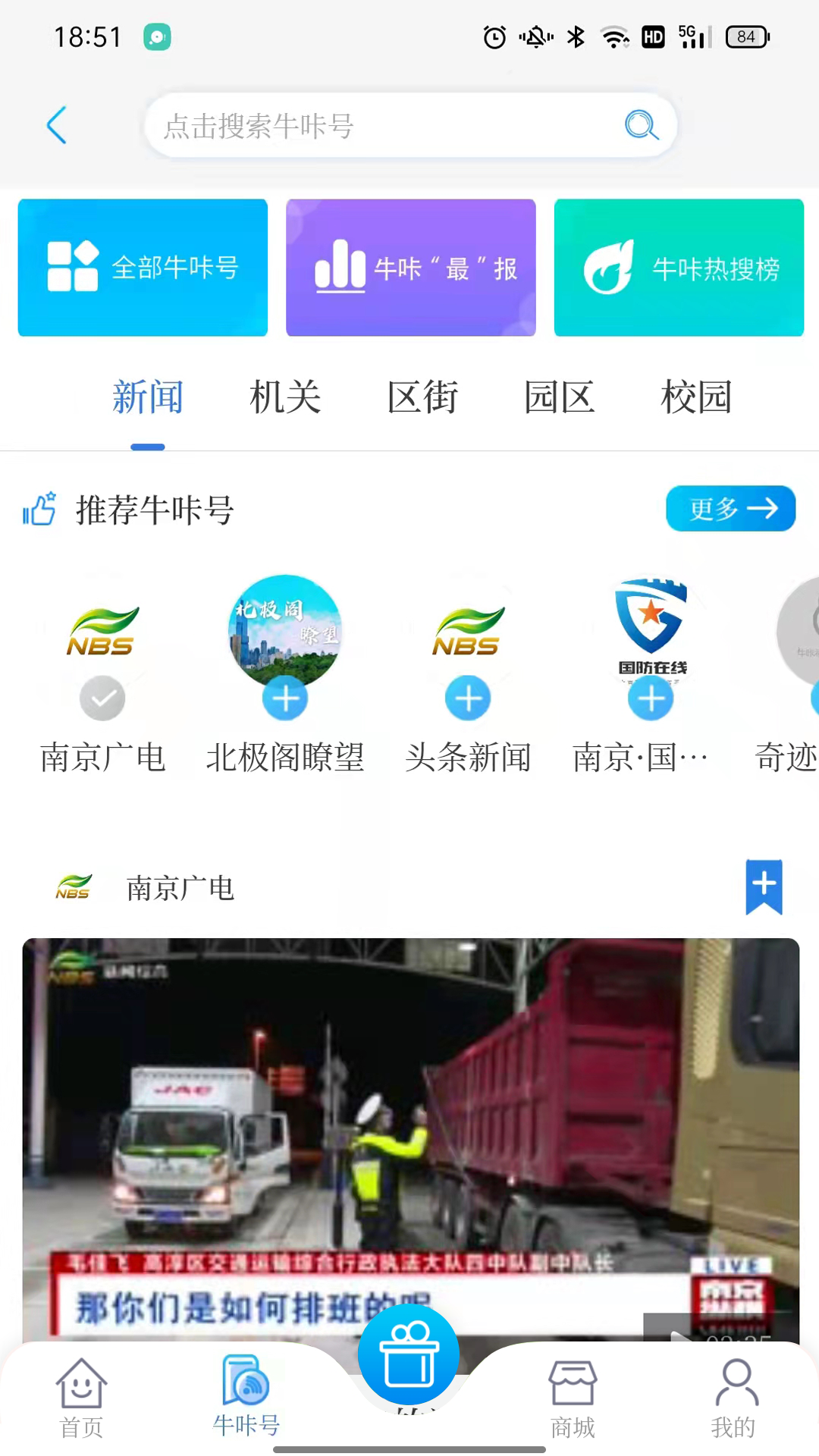Follow 北极阁瞭望 with its plus button
This screenshot has width=819, height=1456.
pyautogui.click(x=285, y=698)
